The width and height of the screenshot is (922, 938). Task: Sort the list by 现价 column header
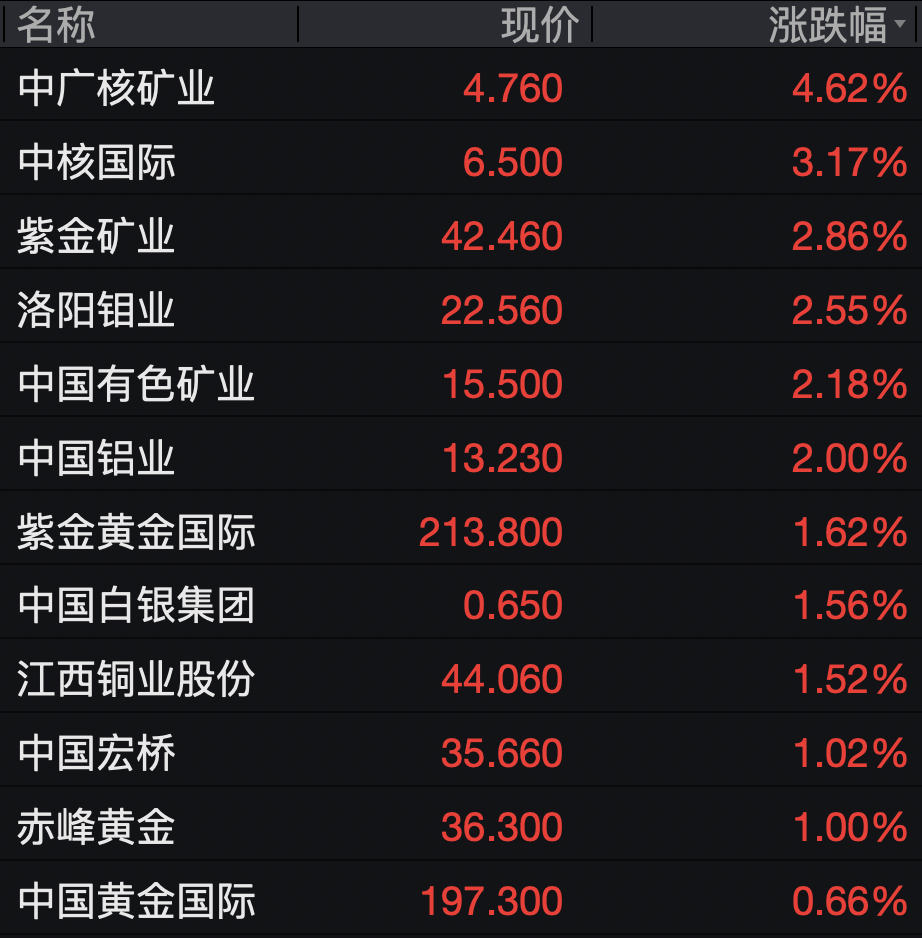(x=540, y=25)
